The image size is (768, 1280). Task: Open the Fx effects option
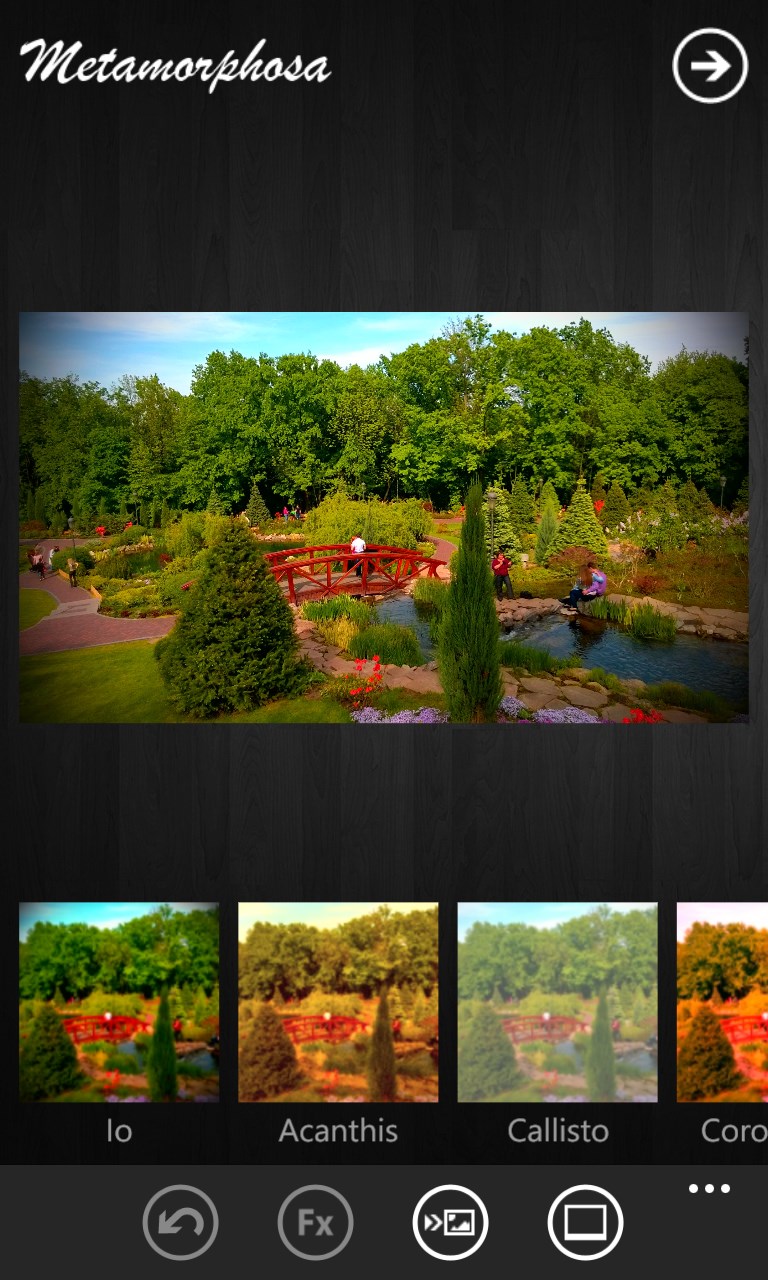pyautogui.click(x=315, y=1222)
